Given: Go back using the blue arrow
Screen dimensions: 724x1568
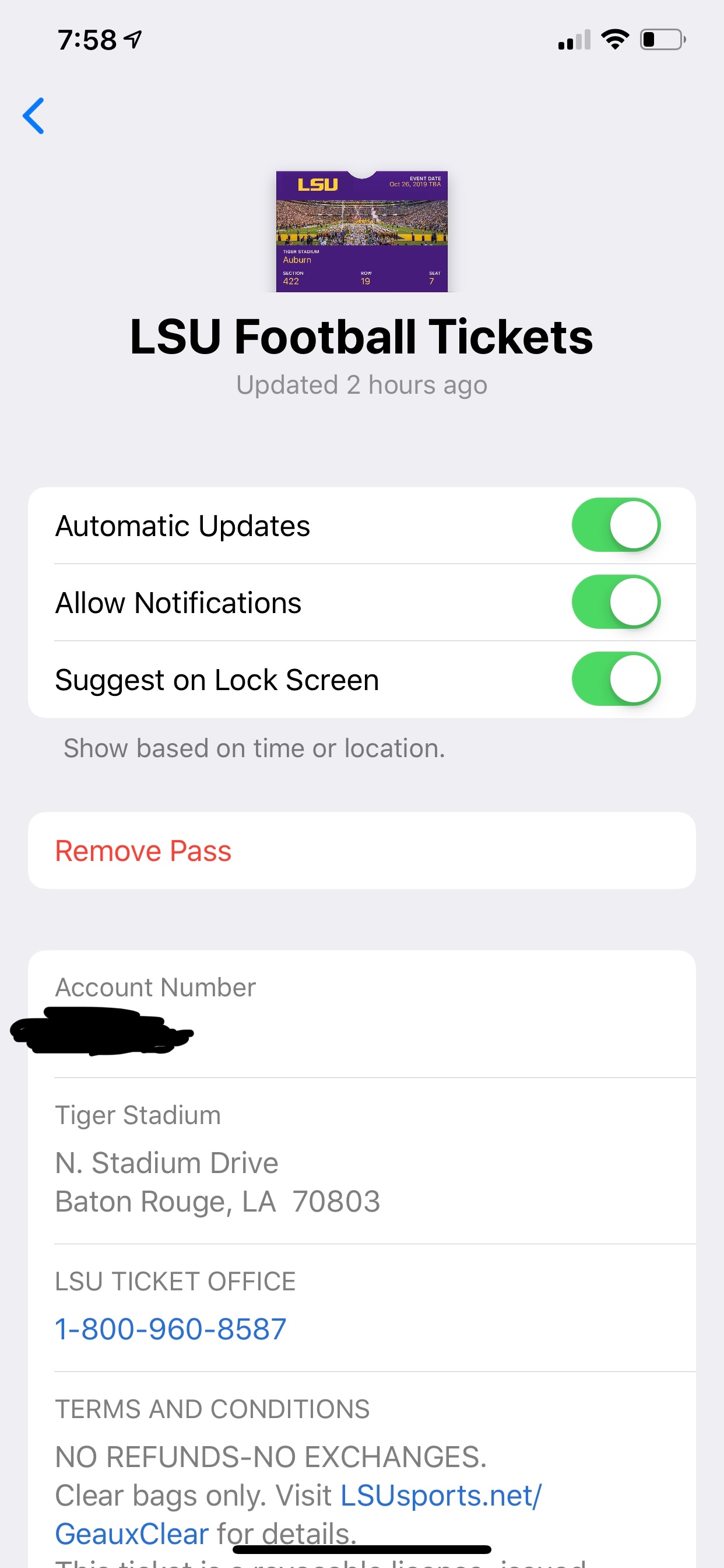Looking at the screenshot, I should [33, 116].
